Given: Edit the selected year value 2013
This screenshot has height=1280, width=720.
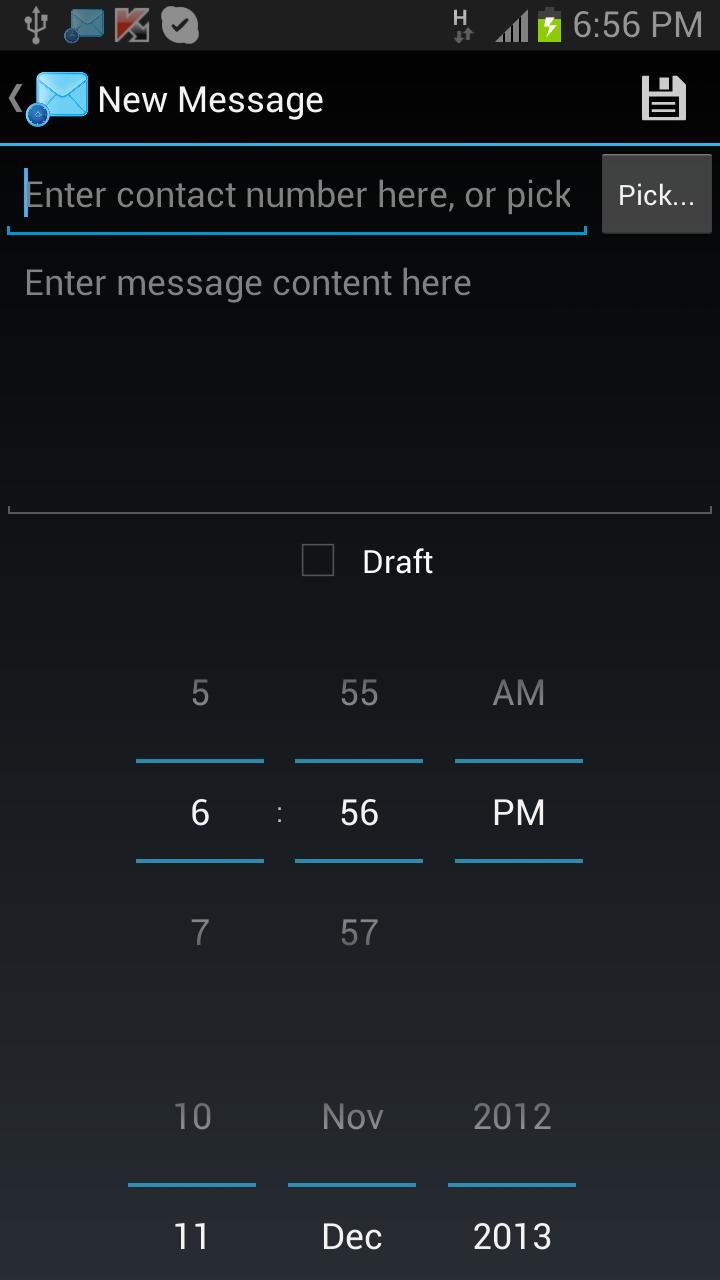Looking at the screenshot, I should point(512,1236).
